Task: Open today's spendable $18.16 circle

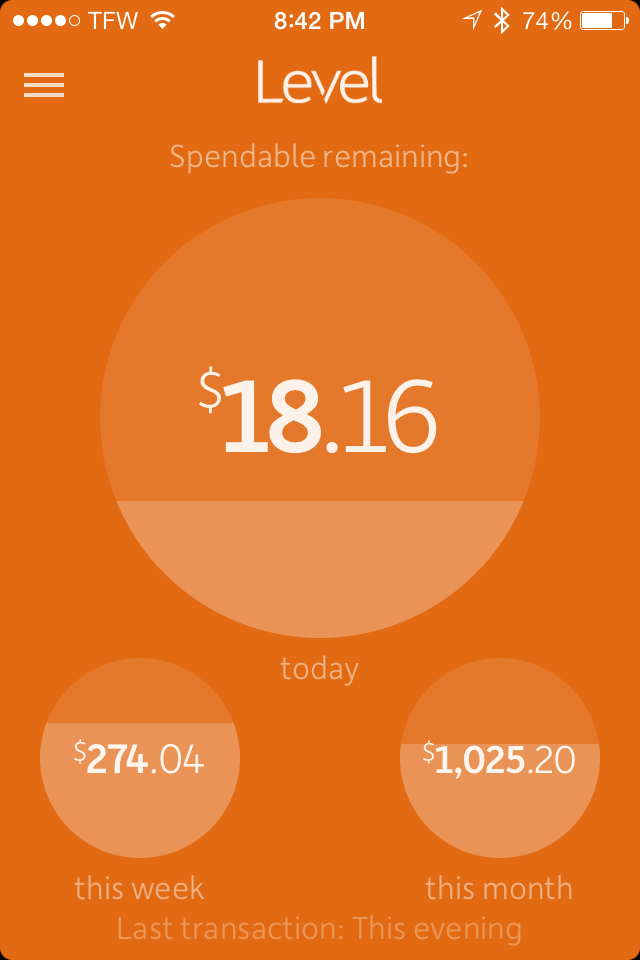Action: [x=320, y=418]
